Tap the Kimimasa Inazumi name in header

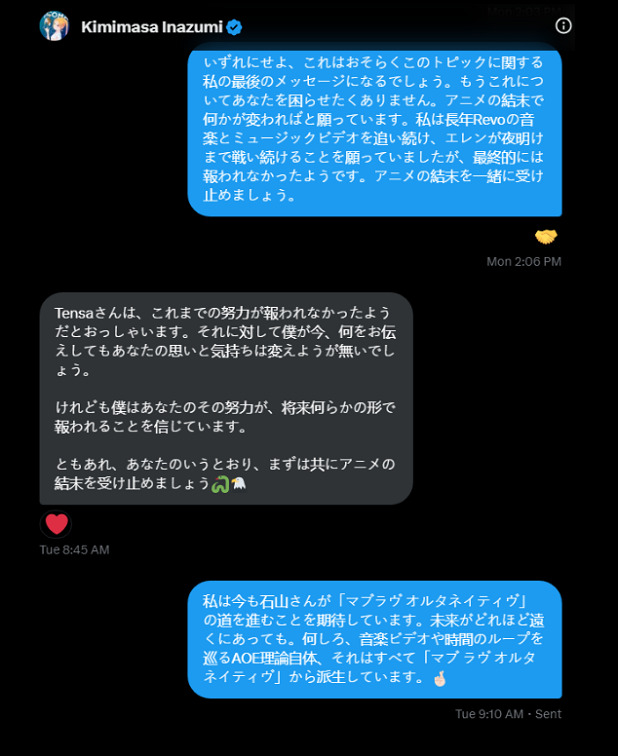(x=150, y=27)
